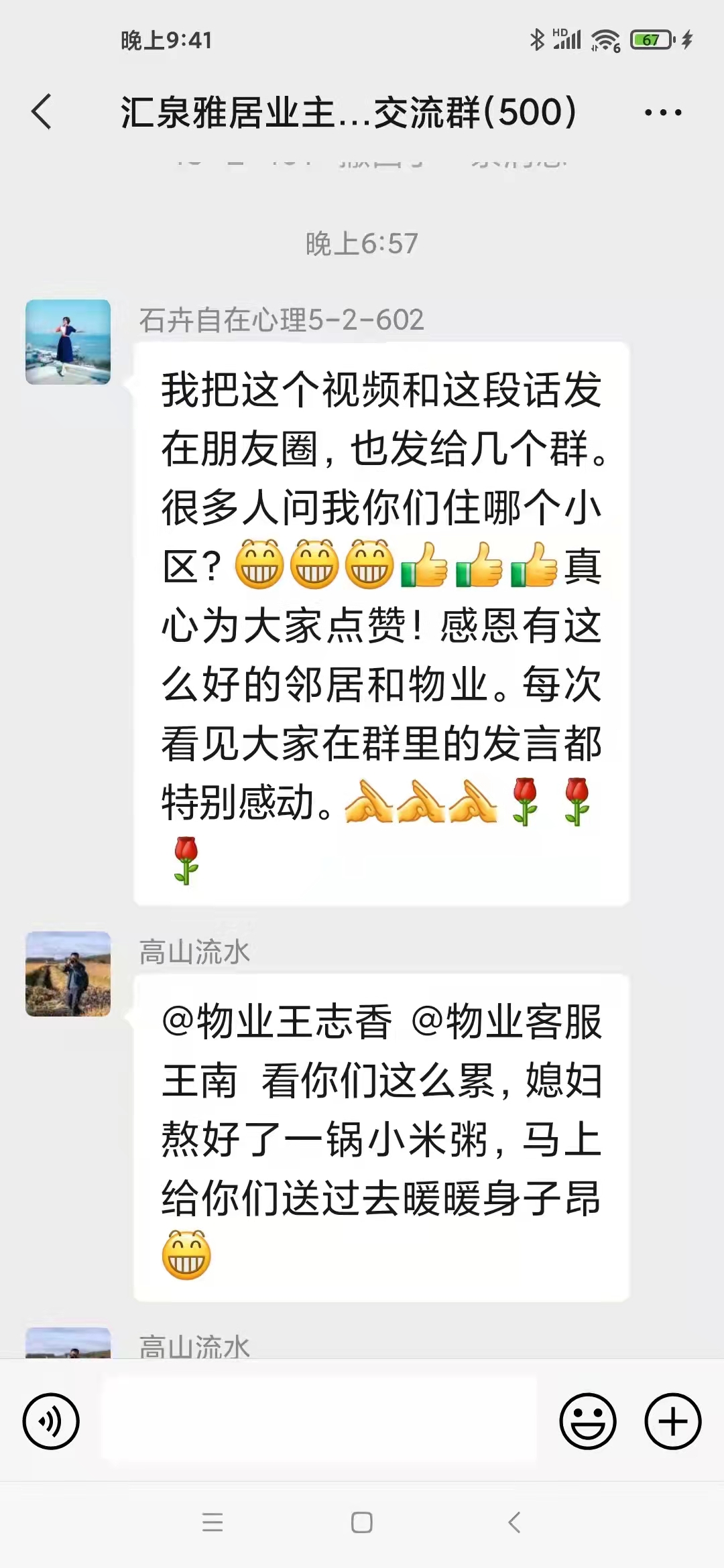Tap the system home button
This screenshot has width=724, height=1568.
pyautogui.click(x=362, y=1522)
